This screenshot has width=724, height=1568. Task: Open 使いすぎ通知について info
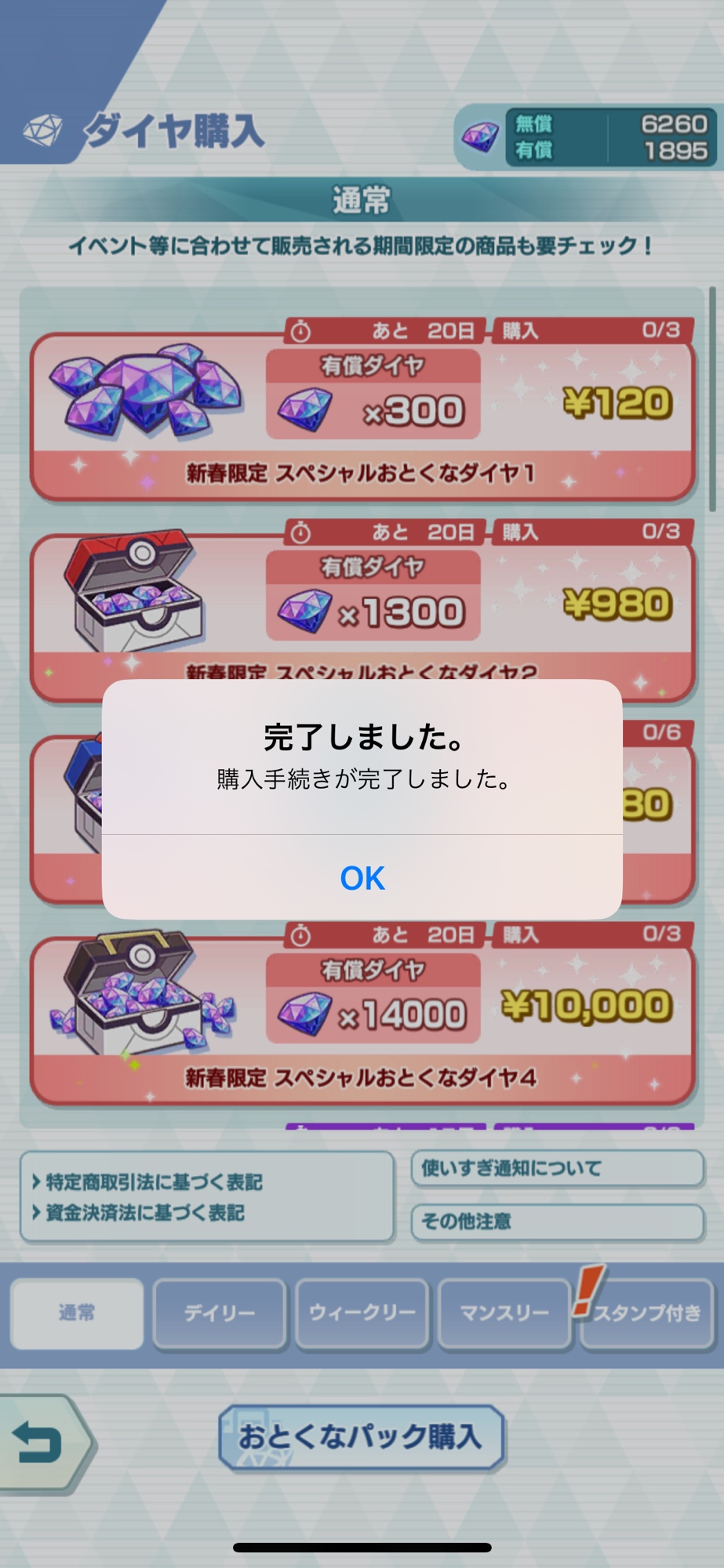coord(557,1168)
